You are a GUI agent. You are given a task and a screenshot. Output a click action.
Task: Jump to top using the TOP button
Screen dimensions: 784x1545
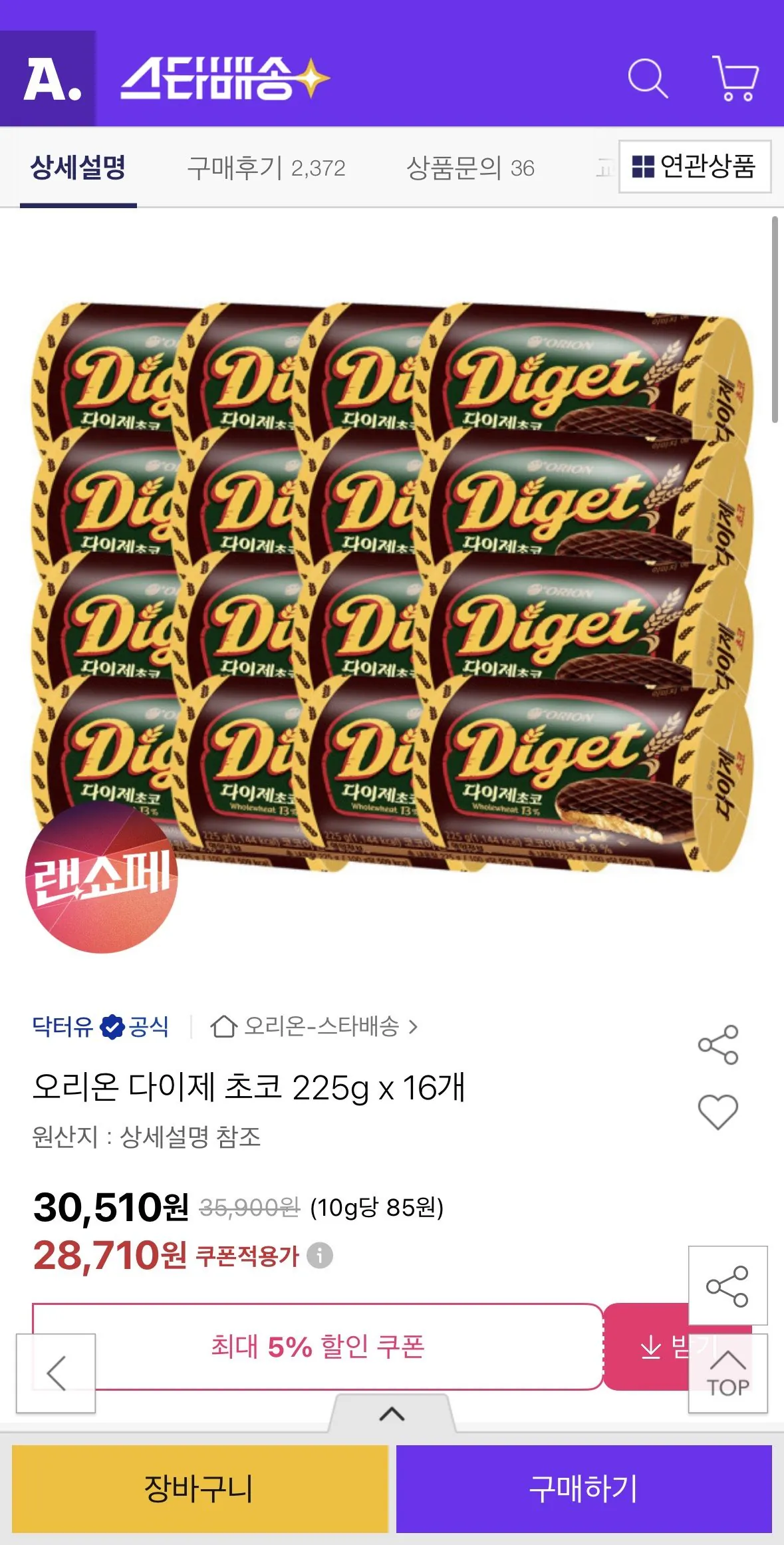(x=727, y=1373)
